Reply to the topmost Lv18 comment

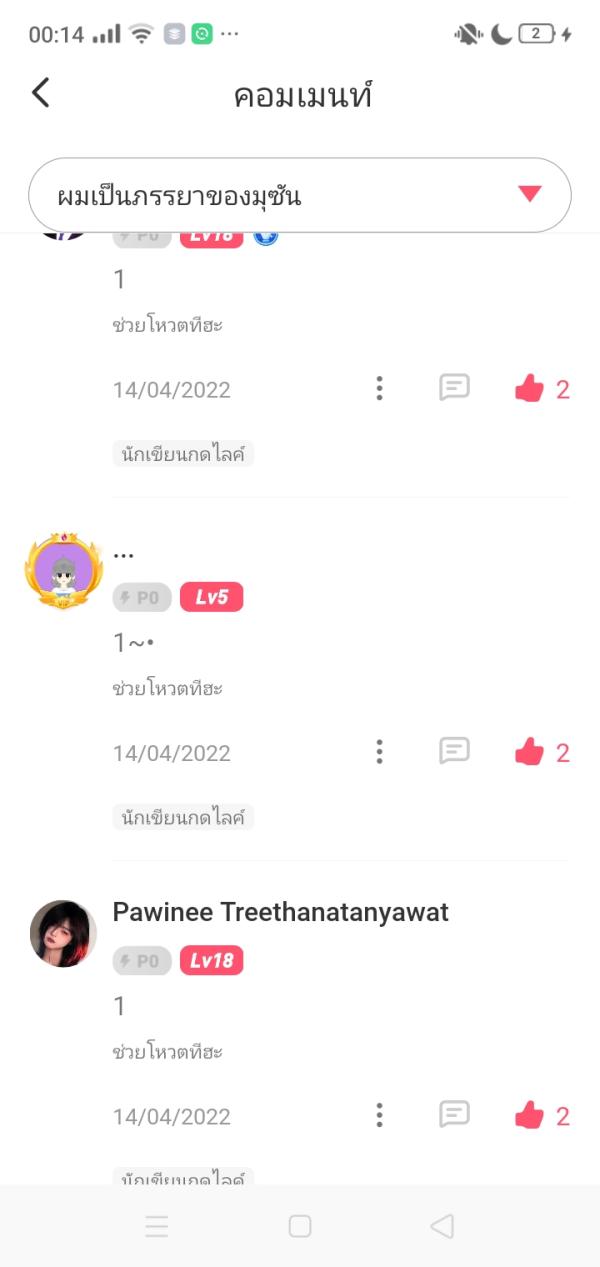coord(454,388)
